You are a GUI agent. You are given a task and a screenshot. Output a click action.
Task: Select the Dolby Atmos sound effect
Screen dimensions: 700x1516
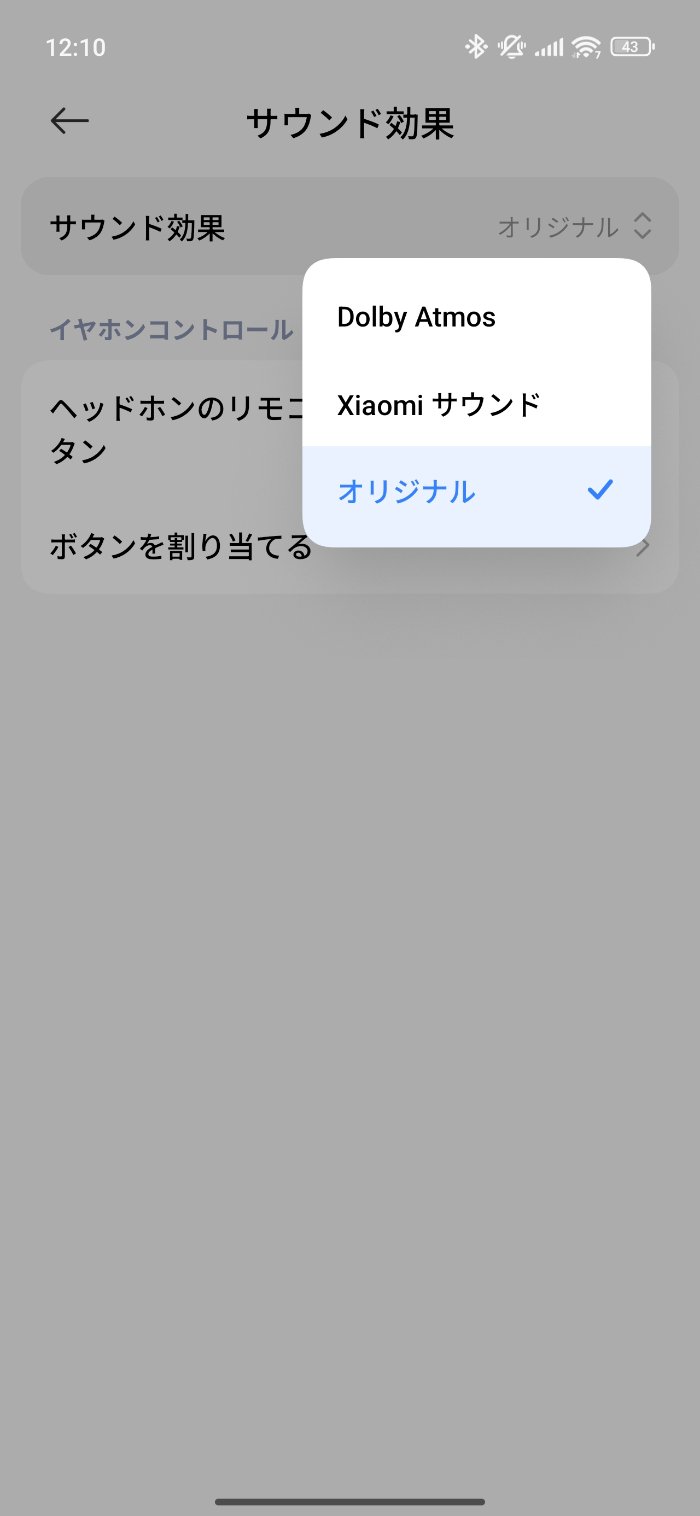pos(417,317)
